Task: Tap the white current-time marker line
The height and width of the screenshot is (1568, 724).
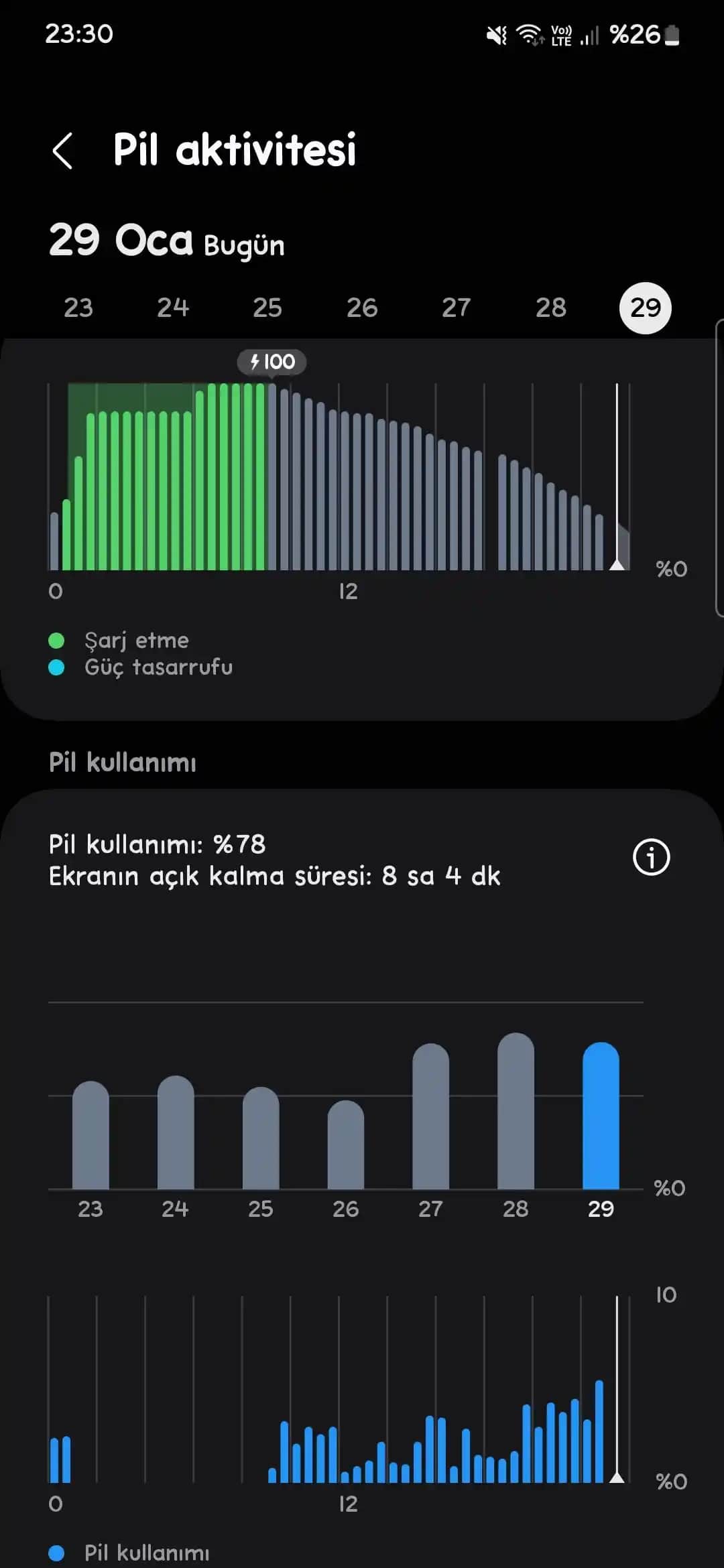Action: 616,476
